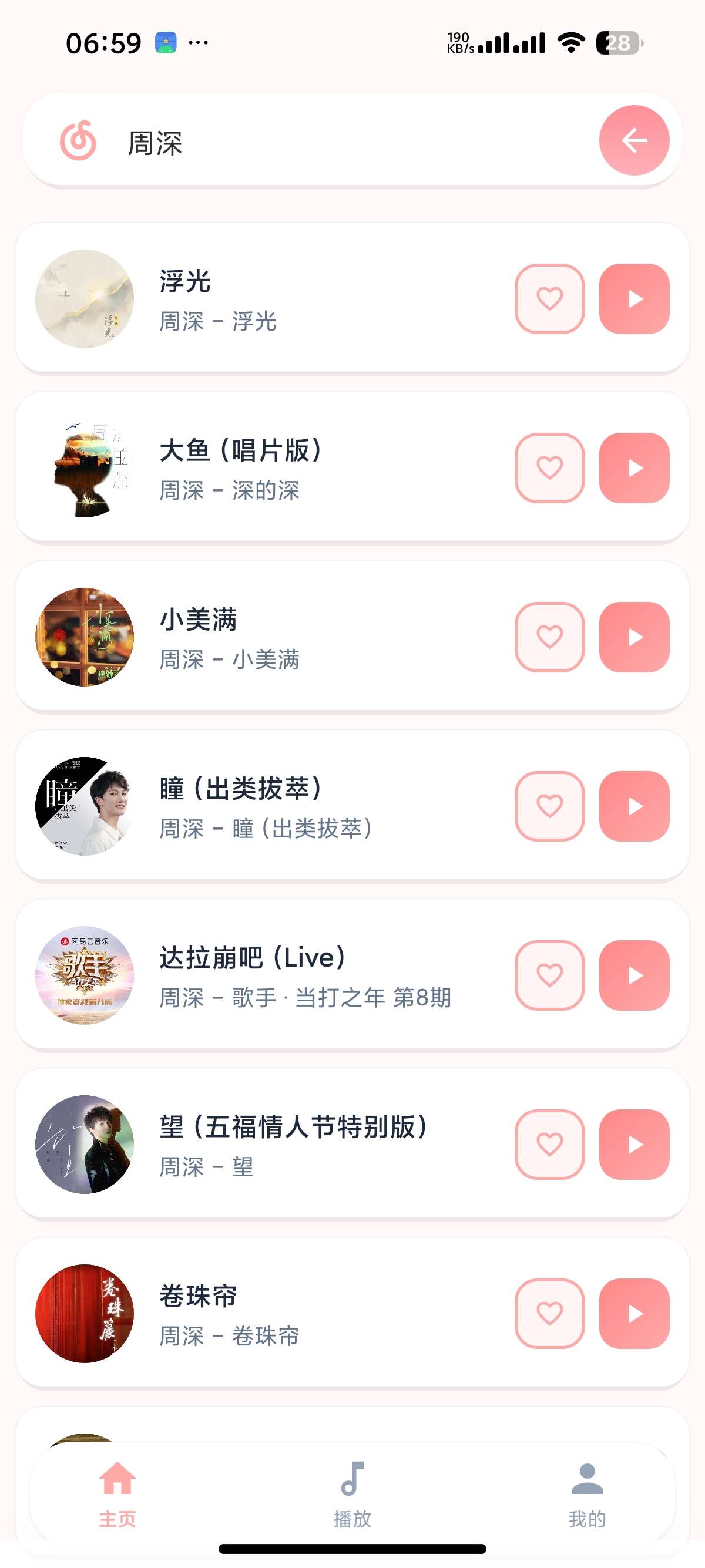This screenshot has height=1568, width=705.
Task: Favorite 望（五福情人节特别版）
Action: click(x=549, y=1143)
